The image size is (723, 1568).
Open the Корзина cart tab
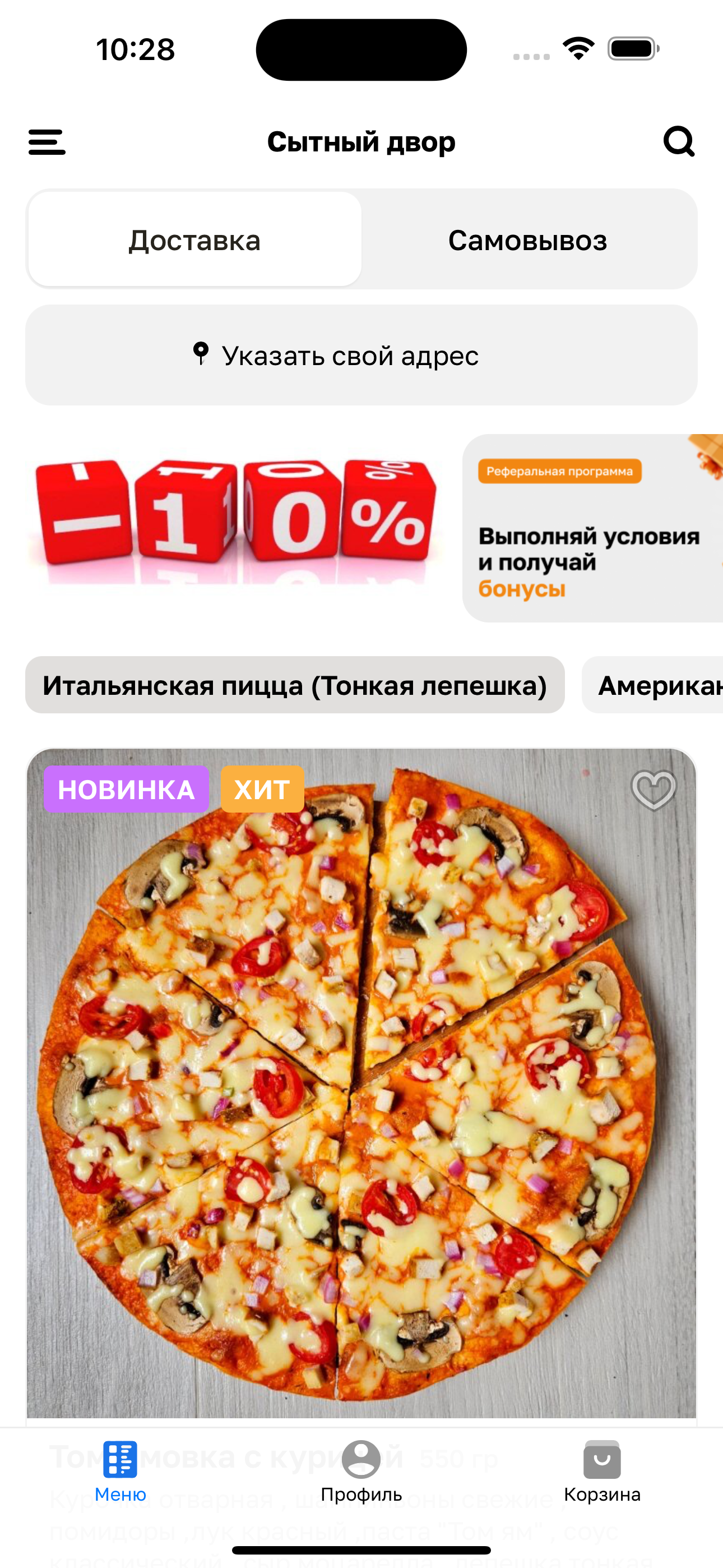(x=602, y=1470)
